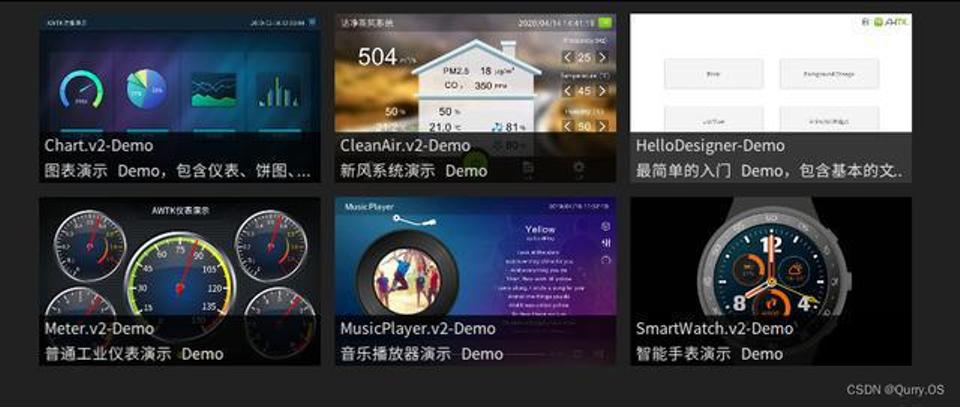The width and height of the screenshot is (960, 407).
Task: Select the CleanAir.v2-Demo project
Action: (x=475, y=97)
